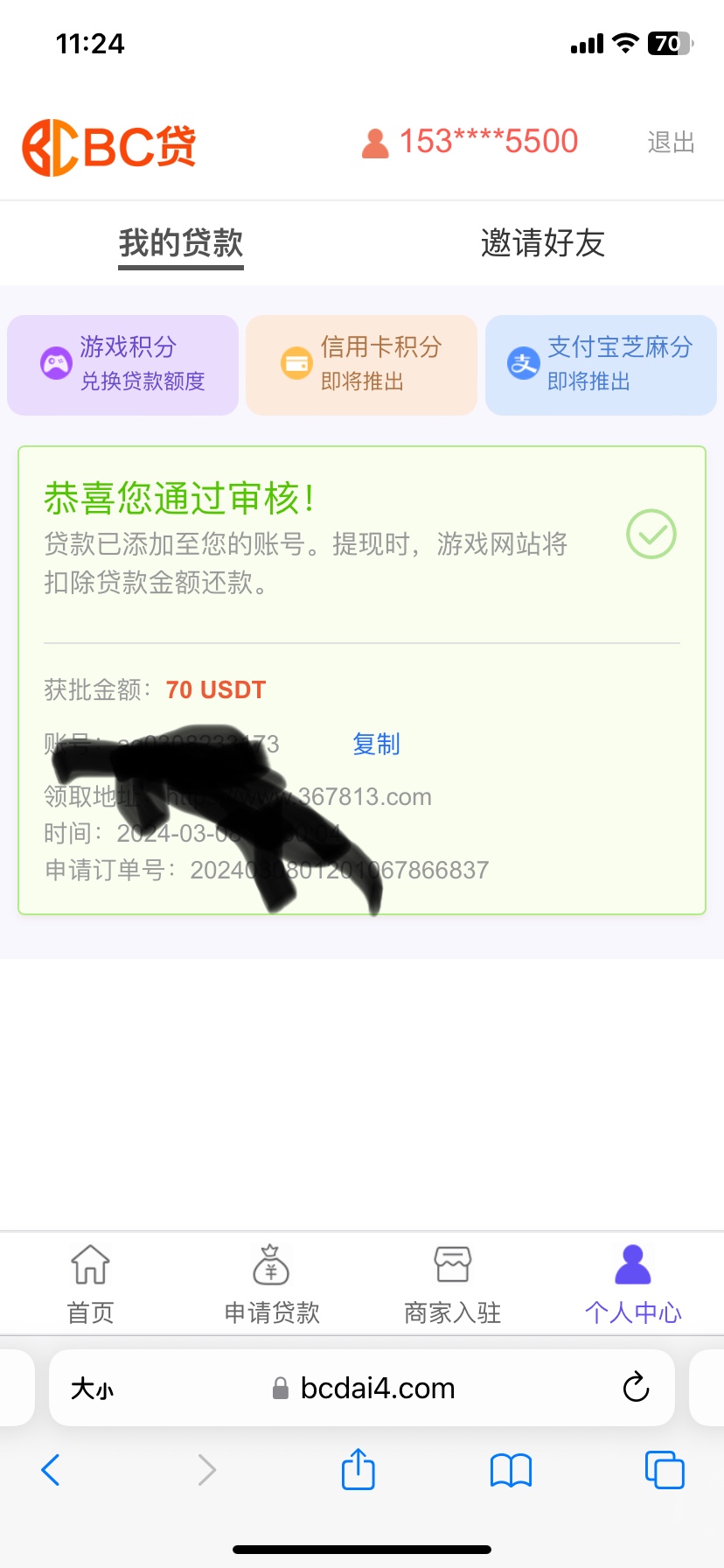Image resolution: width=724 pixels, height=1568 pixels.
Task: Open the Safari share sheet icon
Action: click(x=358, y=1470)
